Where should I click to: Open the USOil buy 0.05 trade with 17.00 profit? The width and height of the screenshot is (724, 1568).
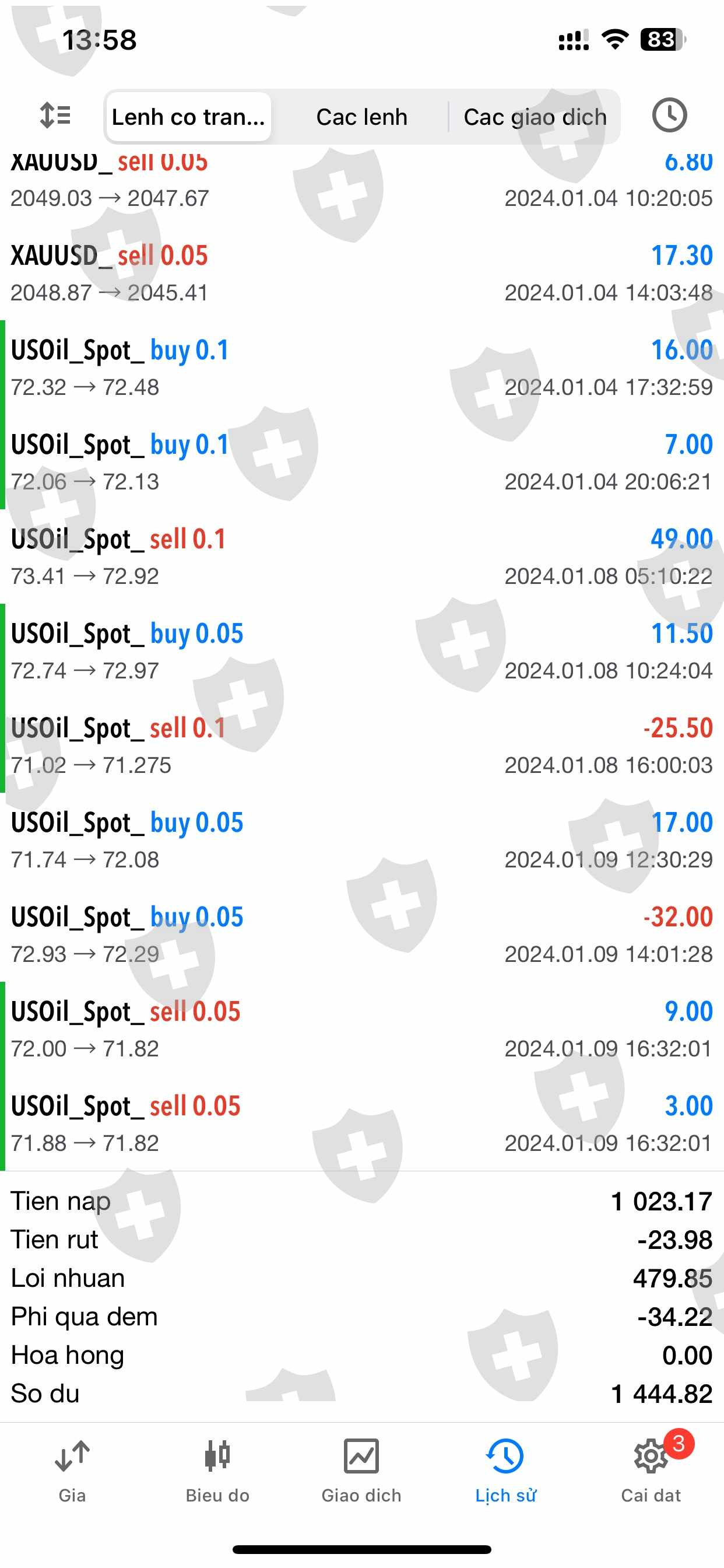(361, 839)
